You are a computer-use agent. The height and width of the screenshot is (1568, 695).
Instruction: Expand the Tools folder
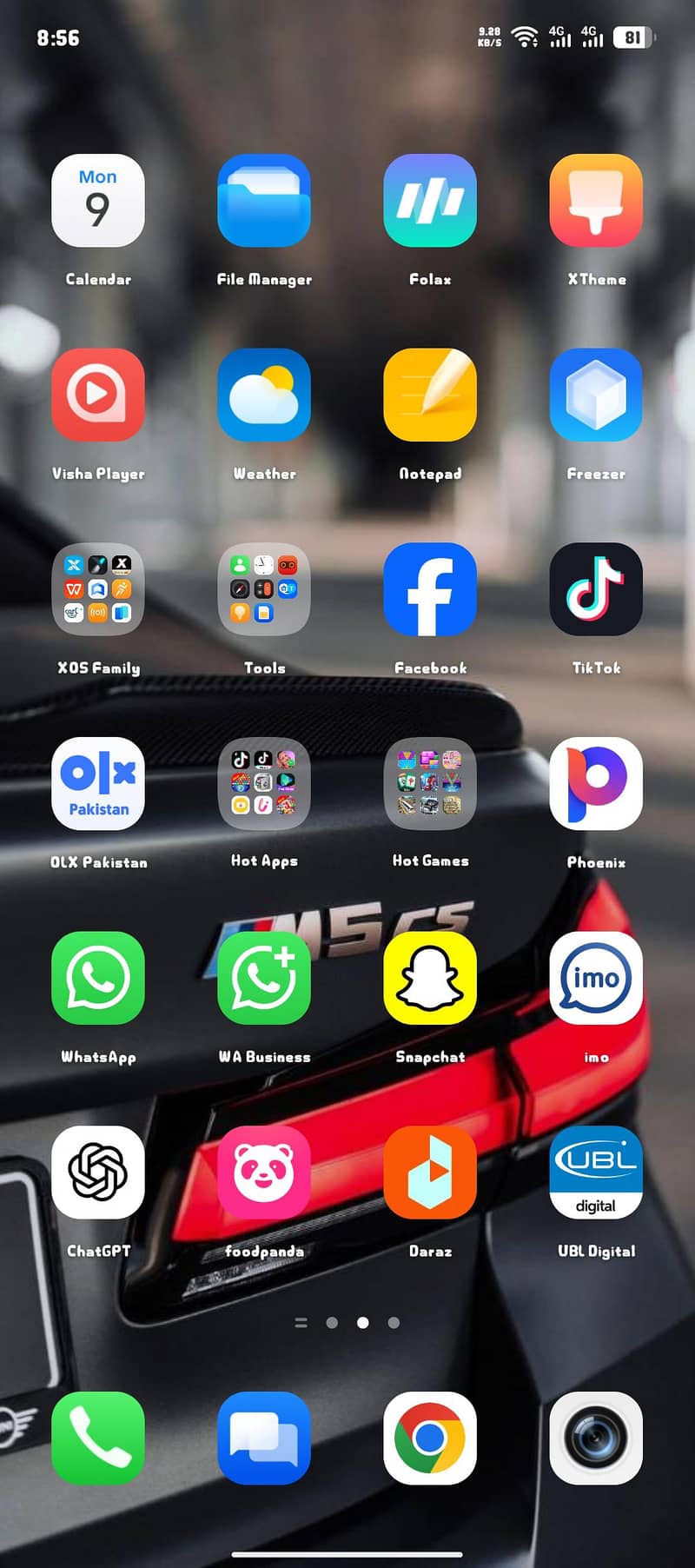point(264,588)
